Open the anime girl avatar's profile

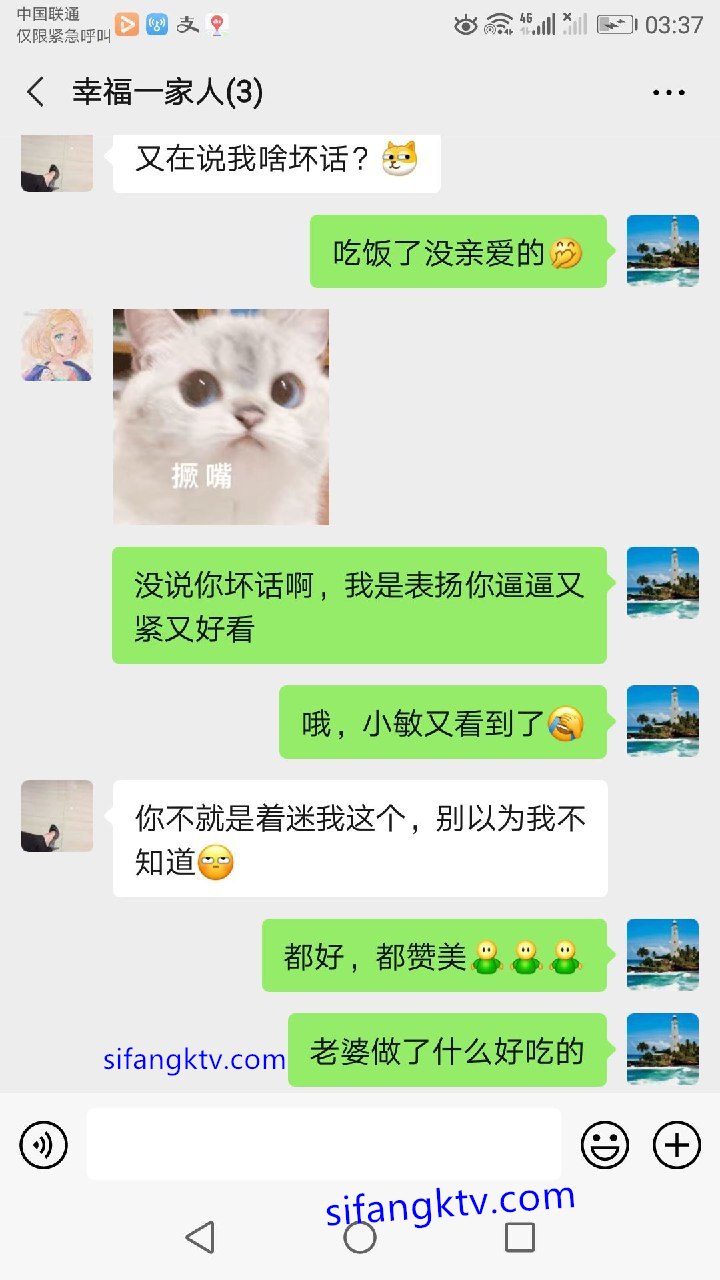tap(57, 345)
